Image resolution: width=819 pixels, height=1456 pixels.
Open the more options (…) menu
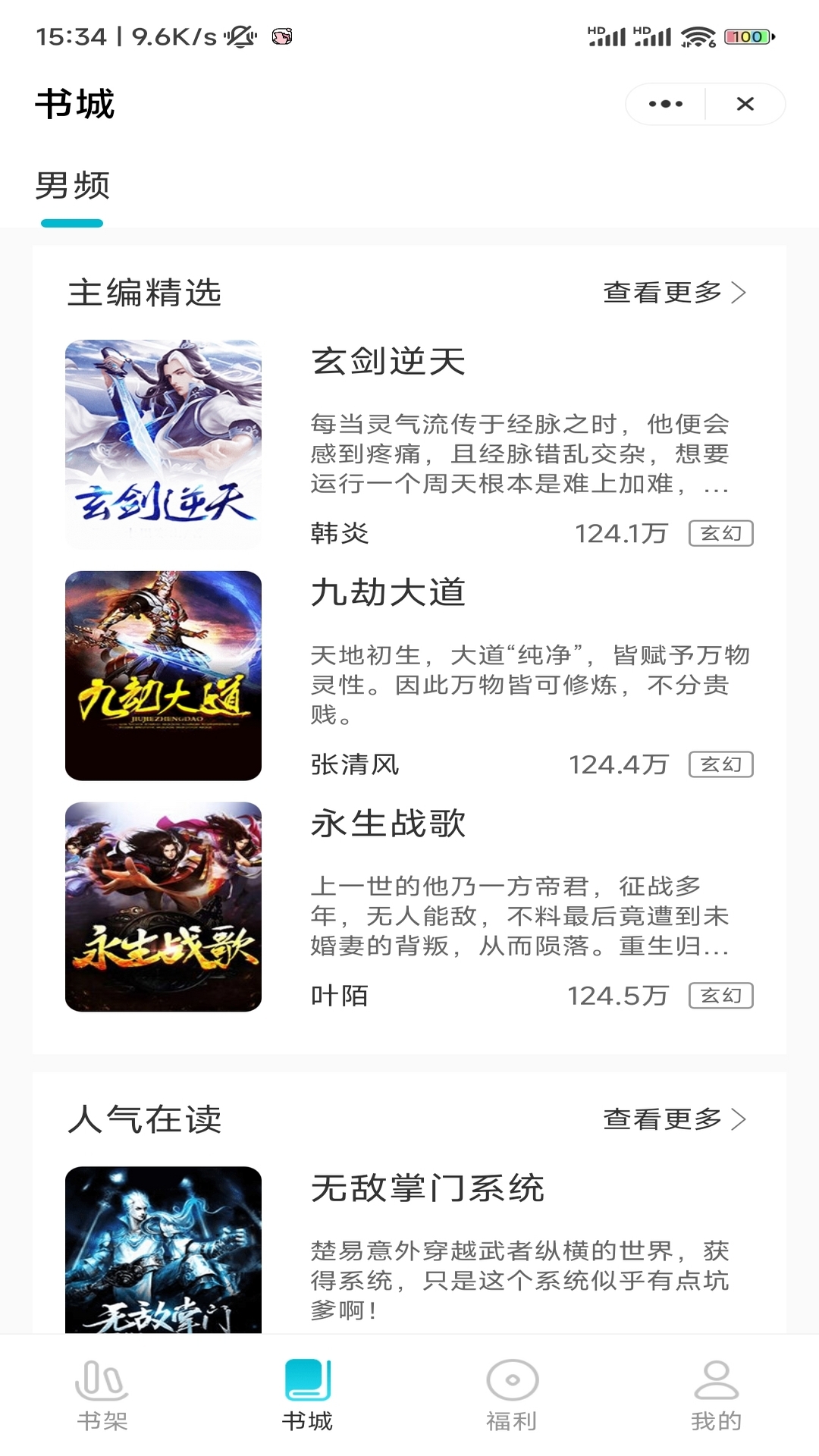[664, 104]
